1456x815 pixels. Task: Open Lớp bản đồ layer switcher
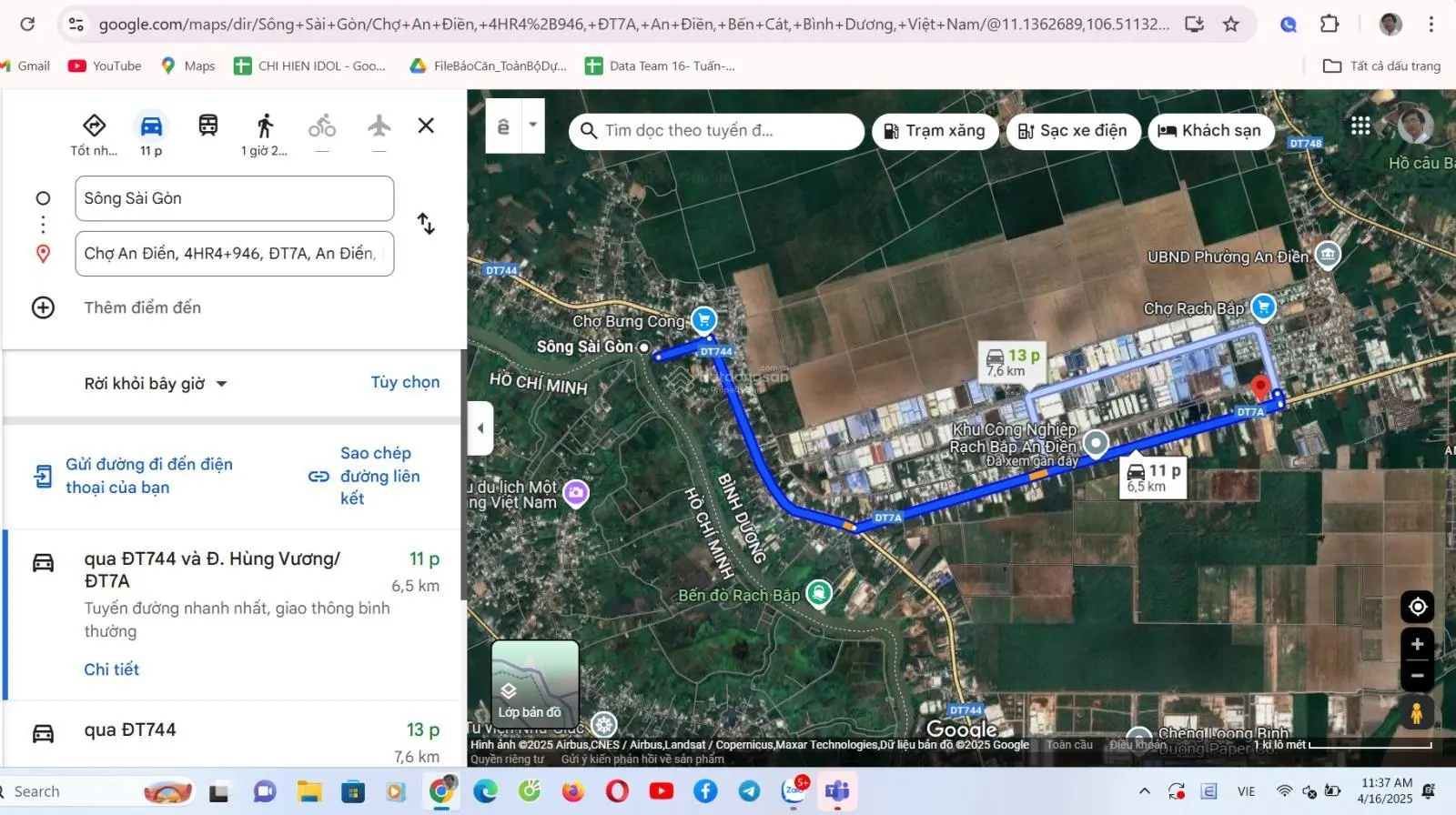535,682
